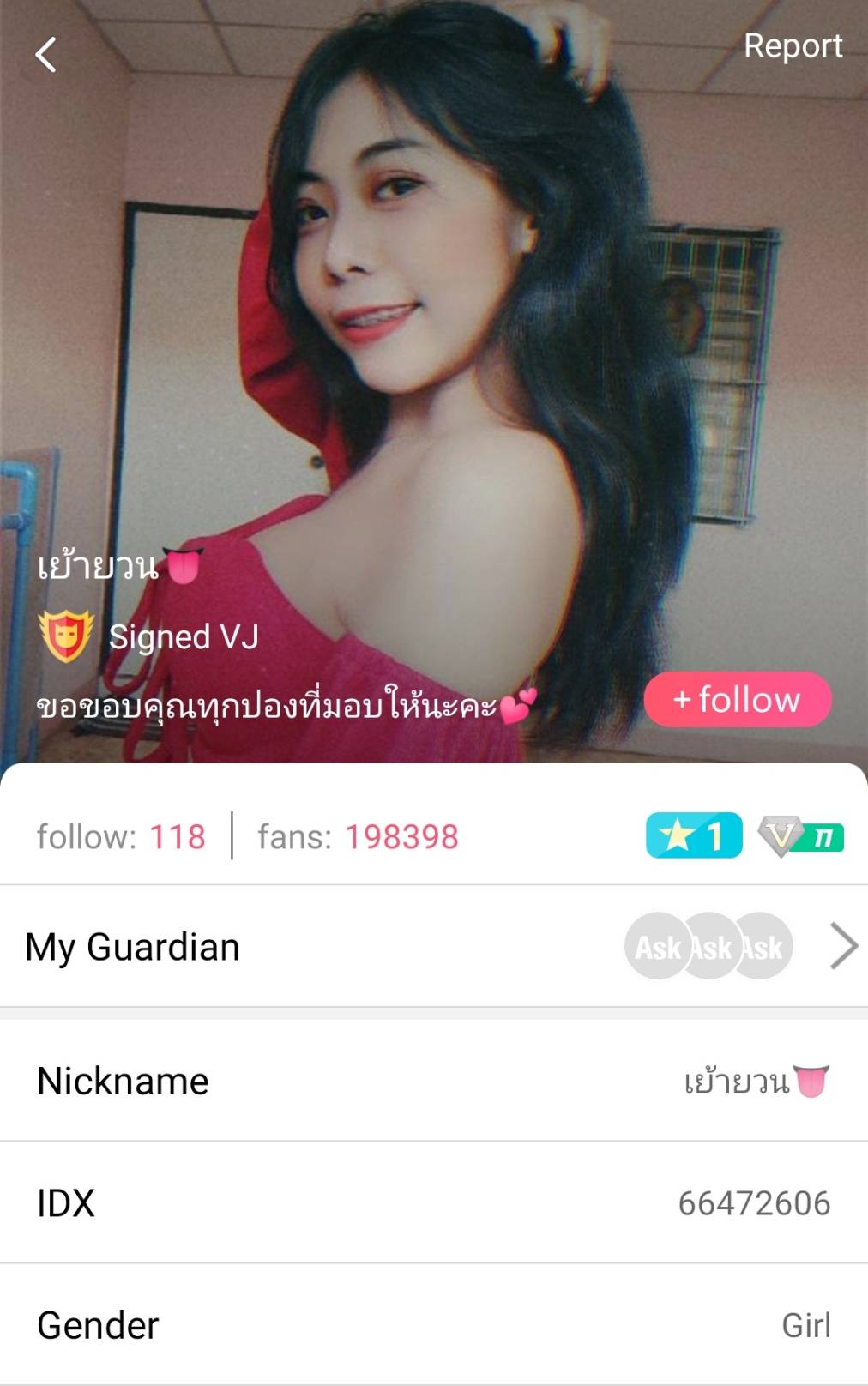Follow this Signed VJ
Image resolution: width=868 pixels, height=1386 pixels.
[x=737, y=700]
